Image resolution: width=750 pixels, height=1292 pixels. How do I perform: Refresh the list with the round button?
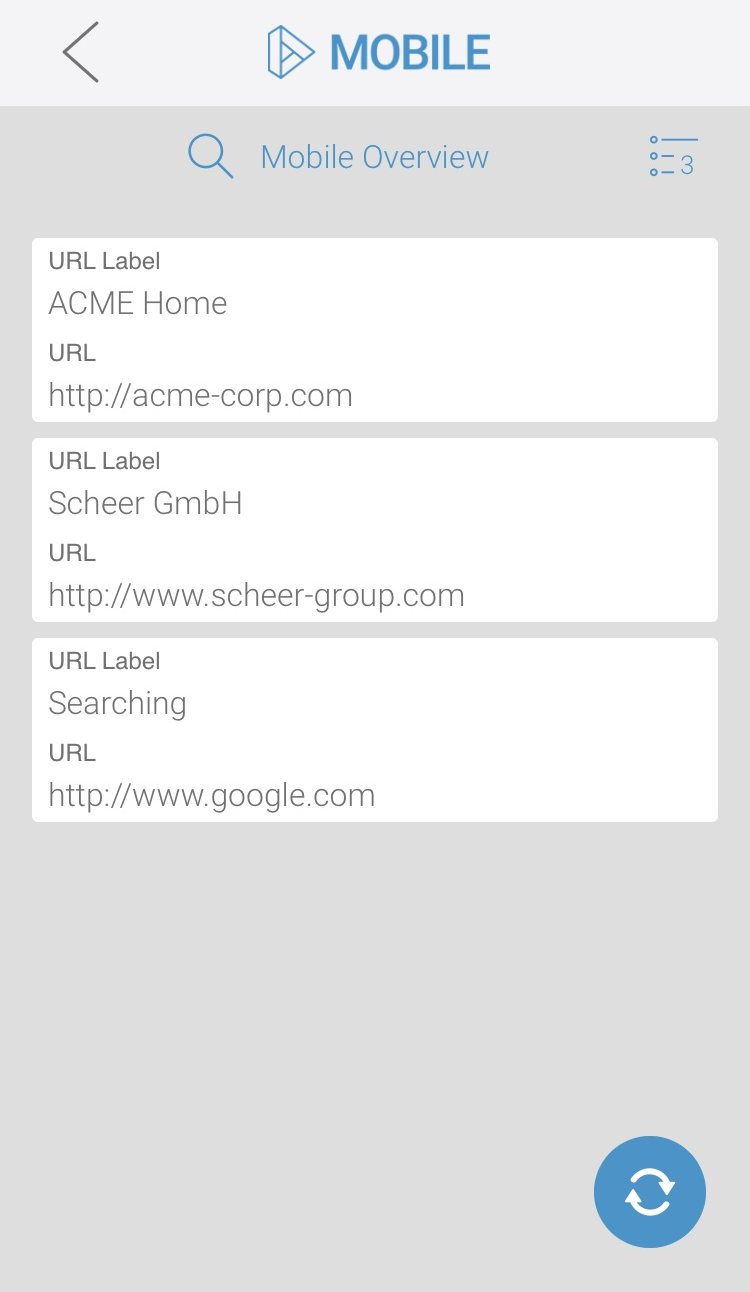click(x=649, y=1191)
